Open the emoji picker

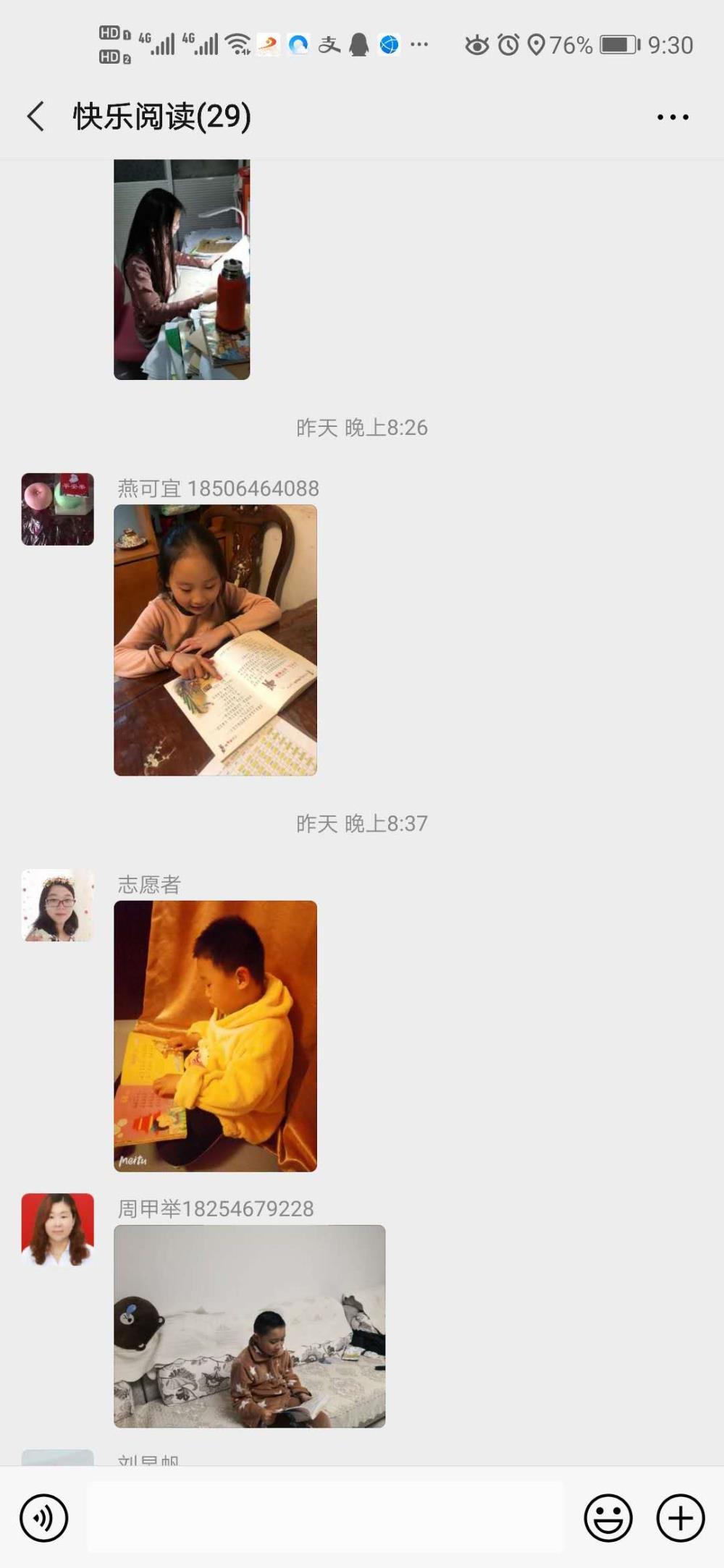point(608,1517)
